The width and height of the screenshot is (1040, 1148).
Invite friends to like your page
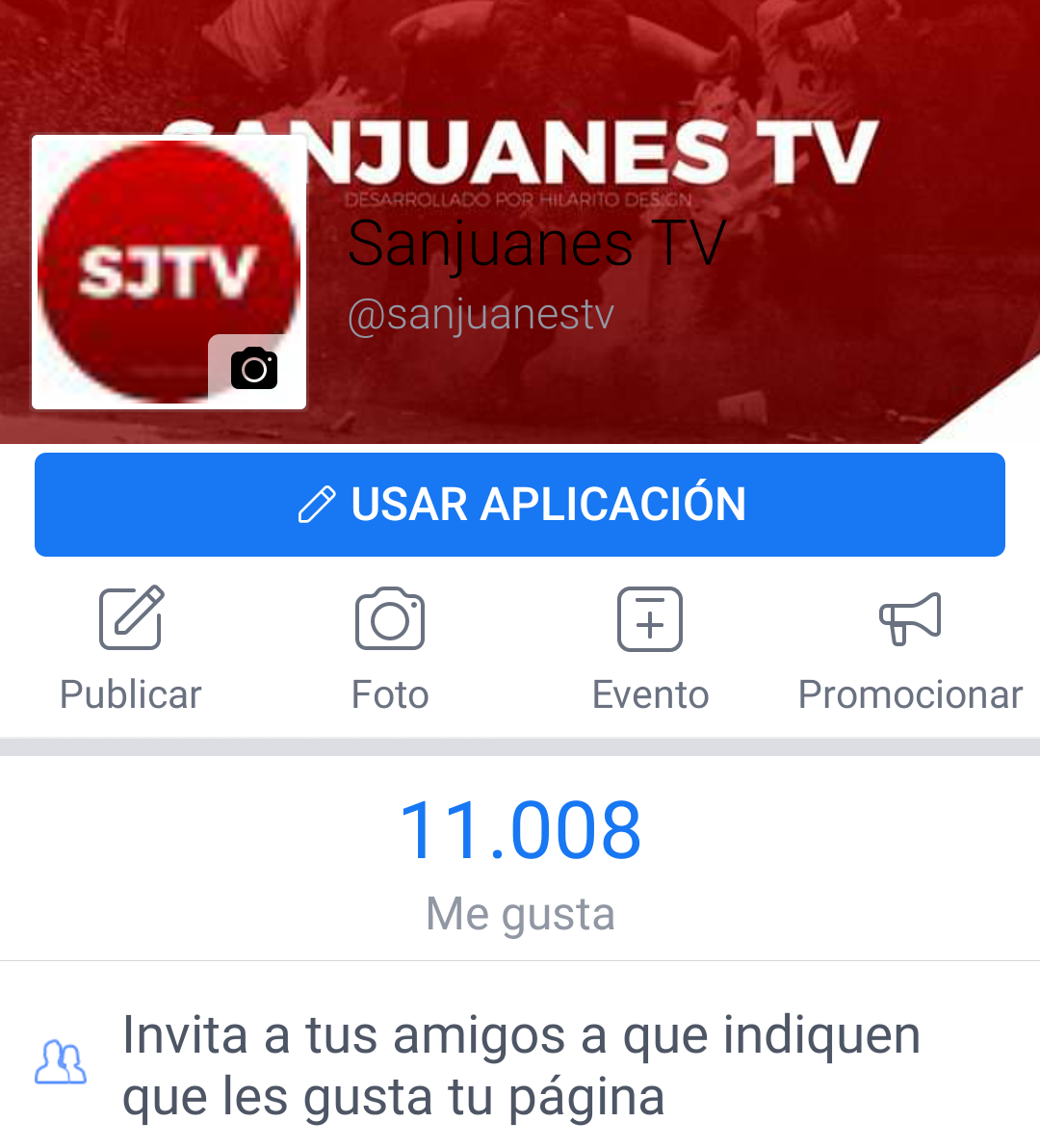[x=520, y=1065]
